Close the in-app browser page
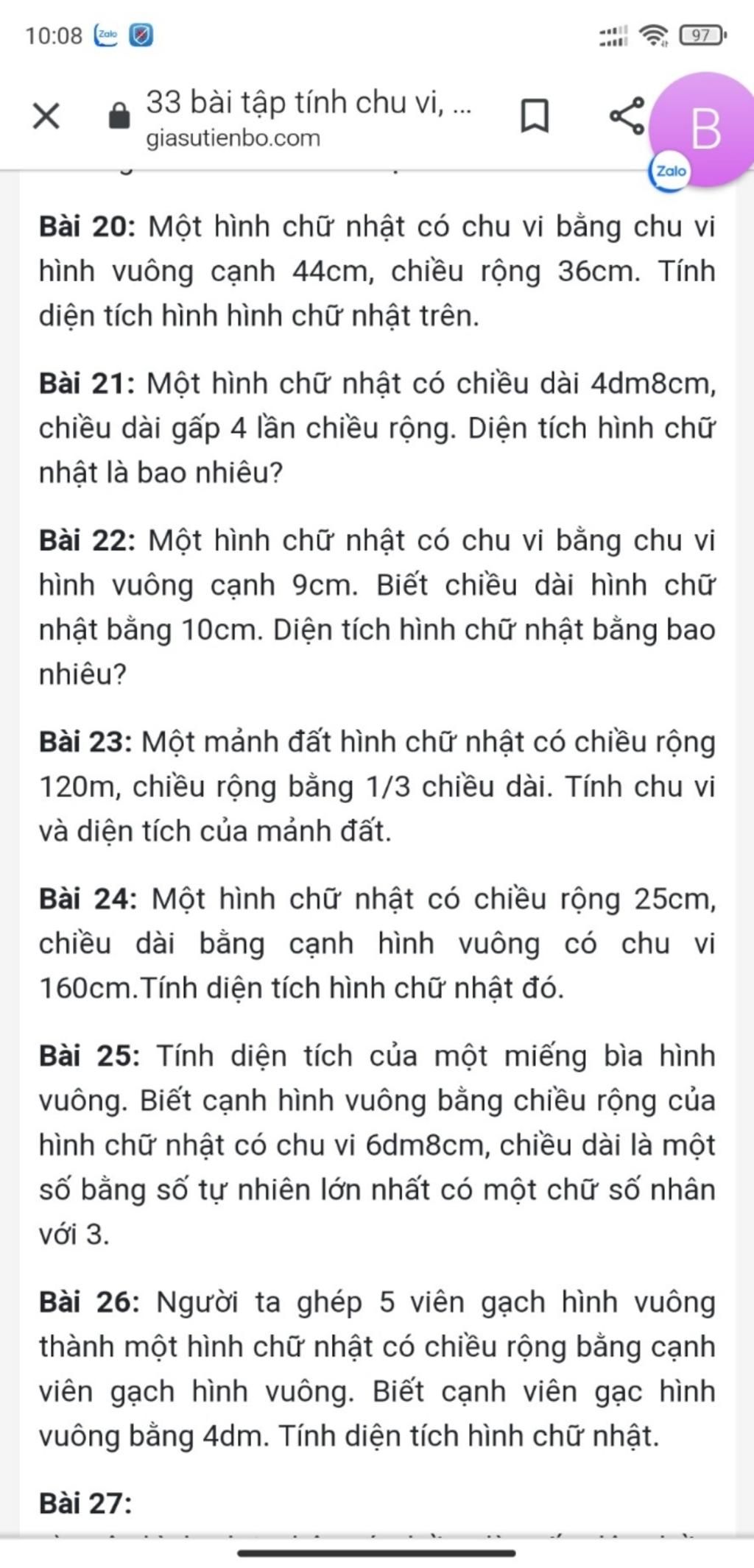This screenshot has width=754, height=1568. 46,116
